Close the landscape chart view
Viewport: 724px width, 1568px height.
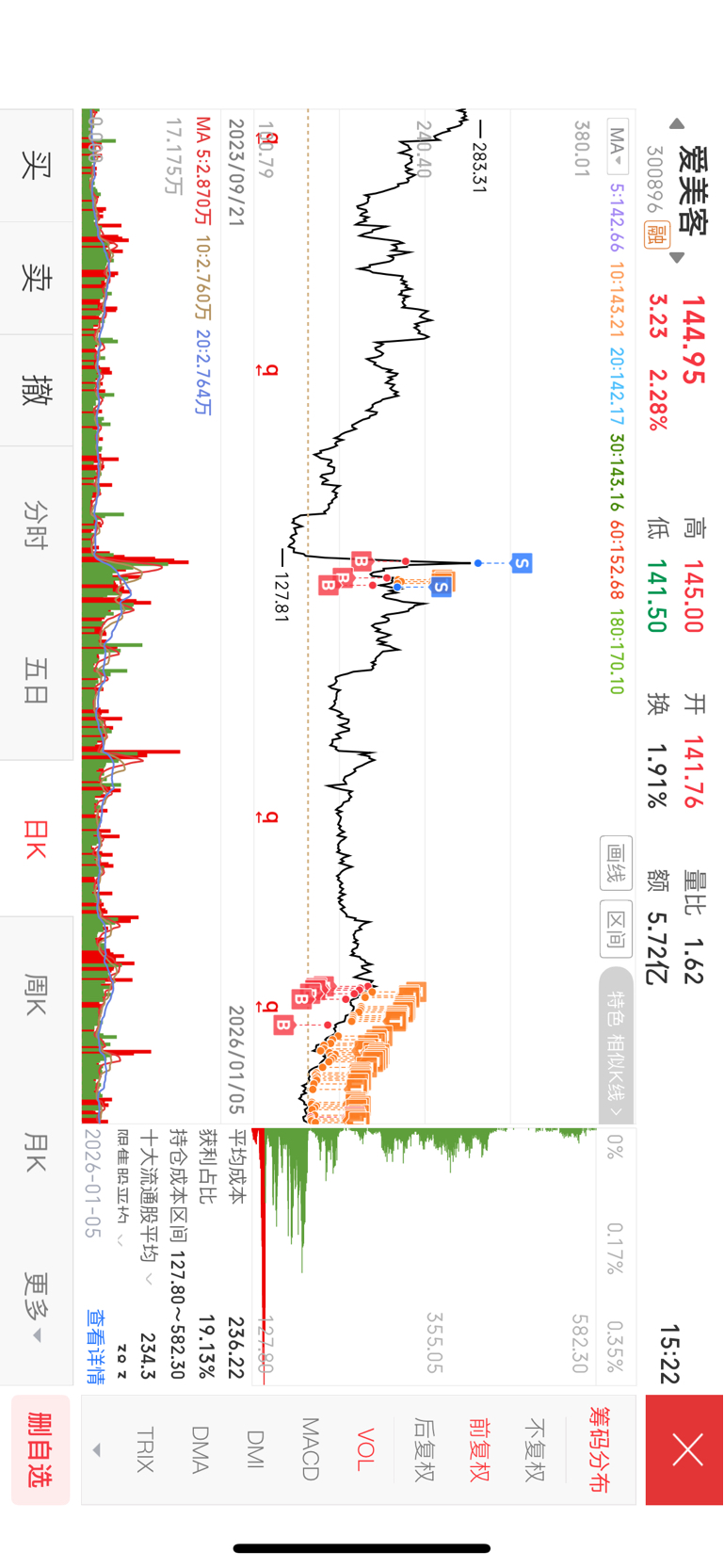pos(686,1450)
